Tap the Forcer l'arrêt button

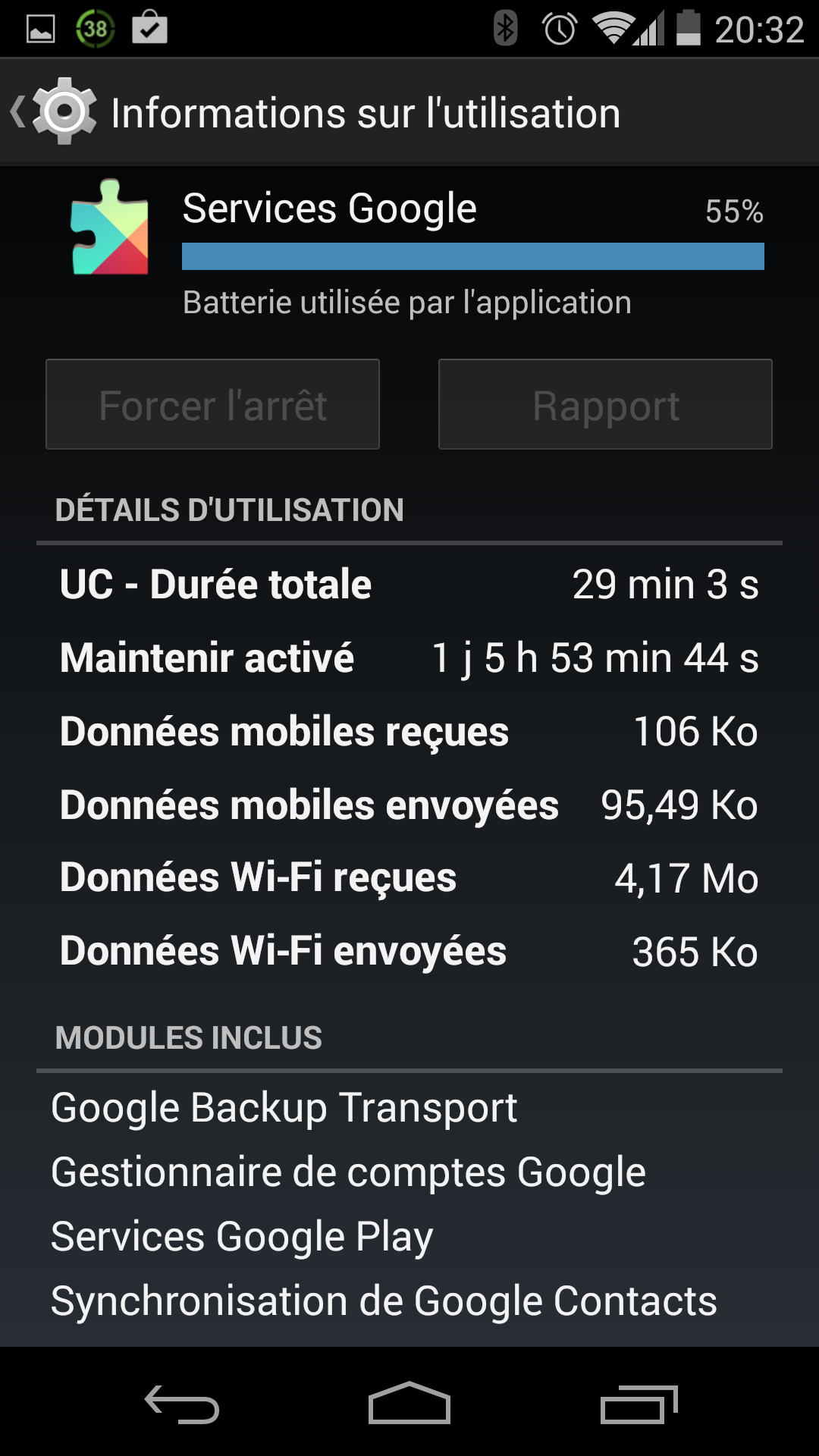click(212, 405)
